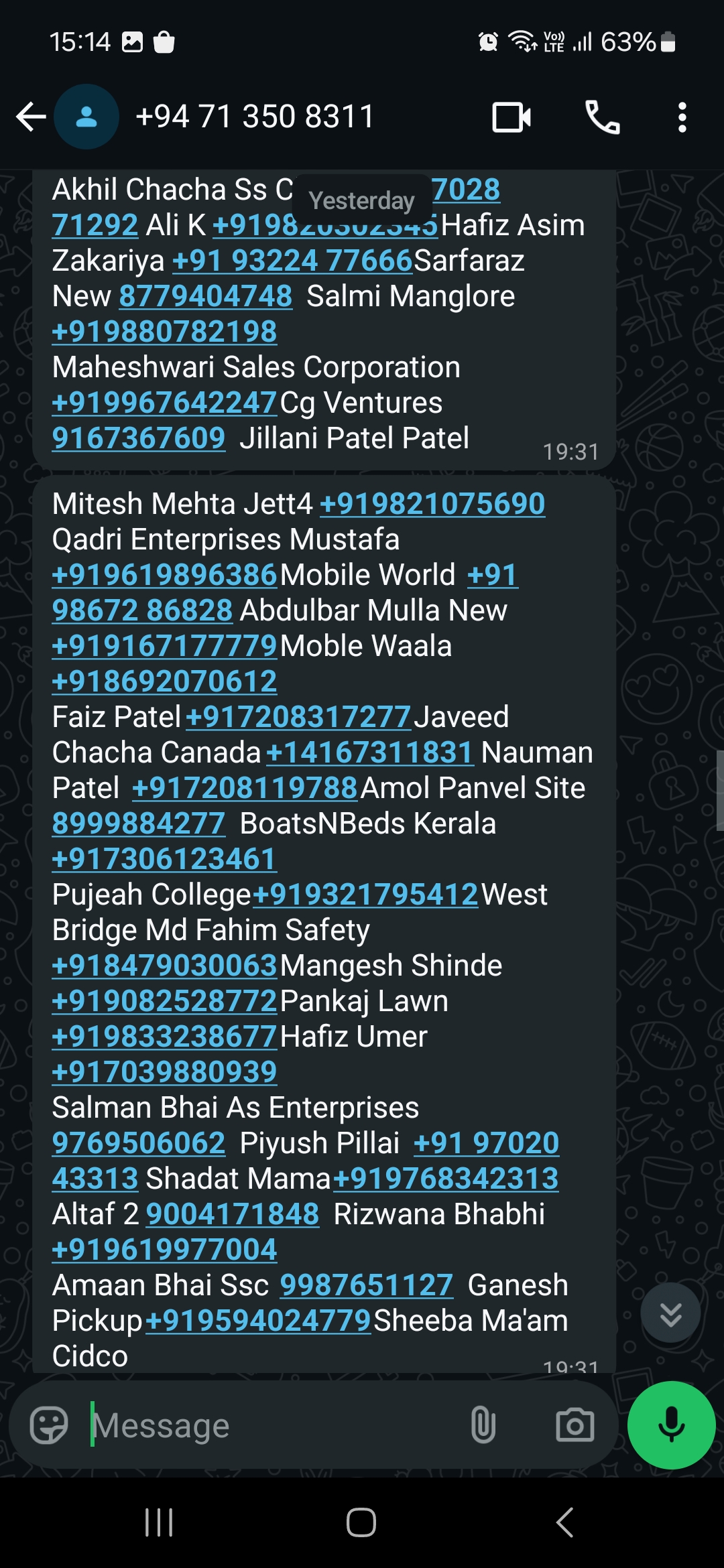The image size is (724, 1568).
Task: Open the camera from the message bar
Action: tap(575, 1425)
